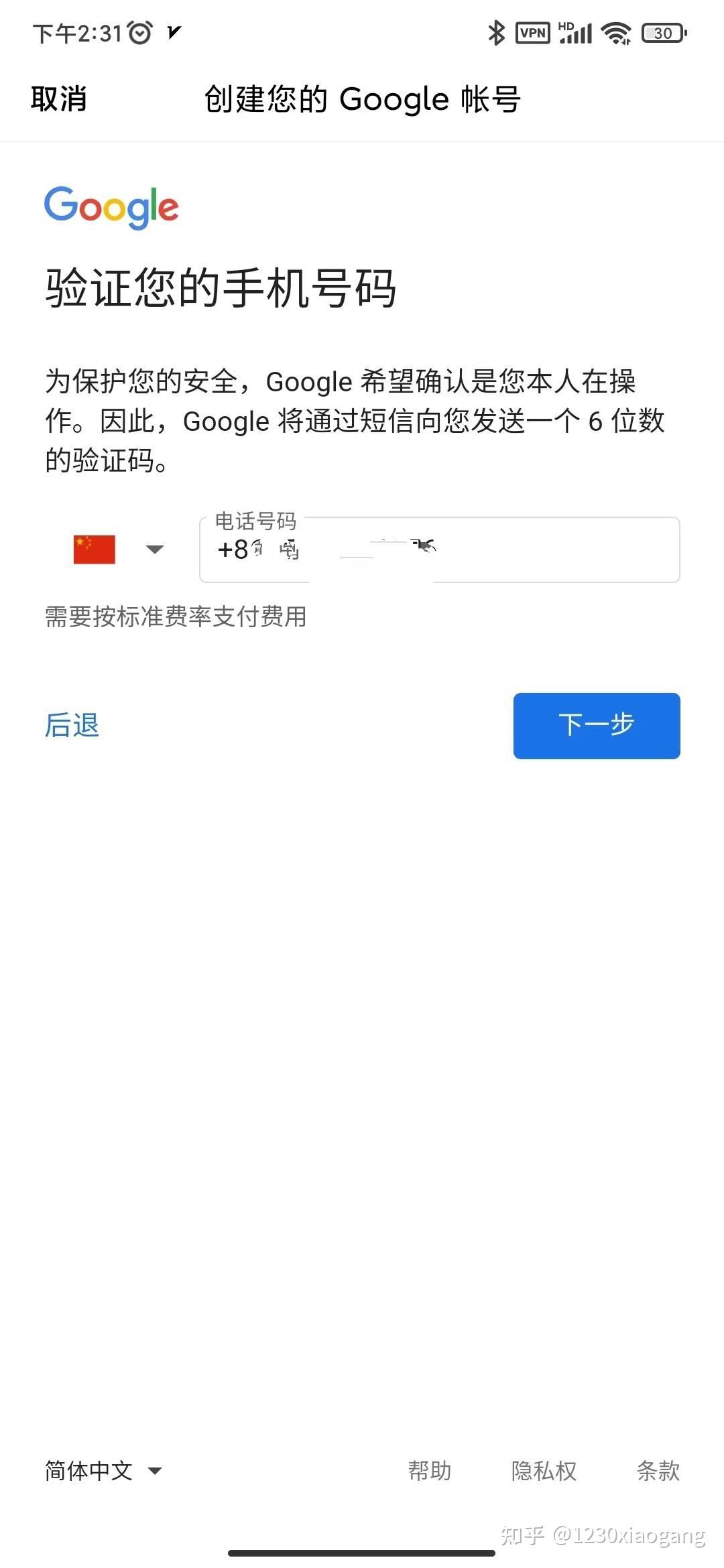724x1568 pixels.
Task: Open the 条款 terms link
Action: tap(658, 1471)
